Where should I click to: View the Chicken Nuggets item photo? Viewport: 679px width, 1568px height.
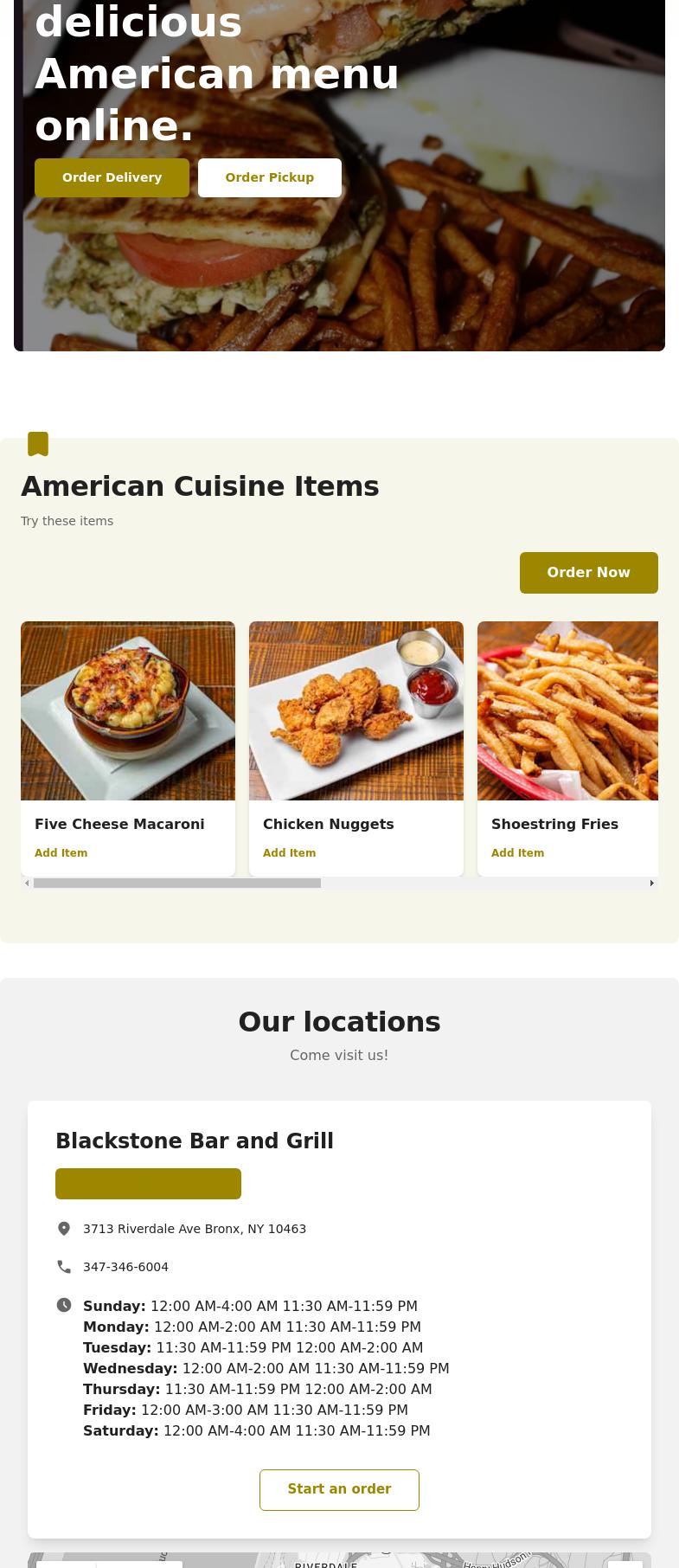[356, 710]
